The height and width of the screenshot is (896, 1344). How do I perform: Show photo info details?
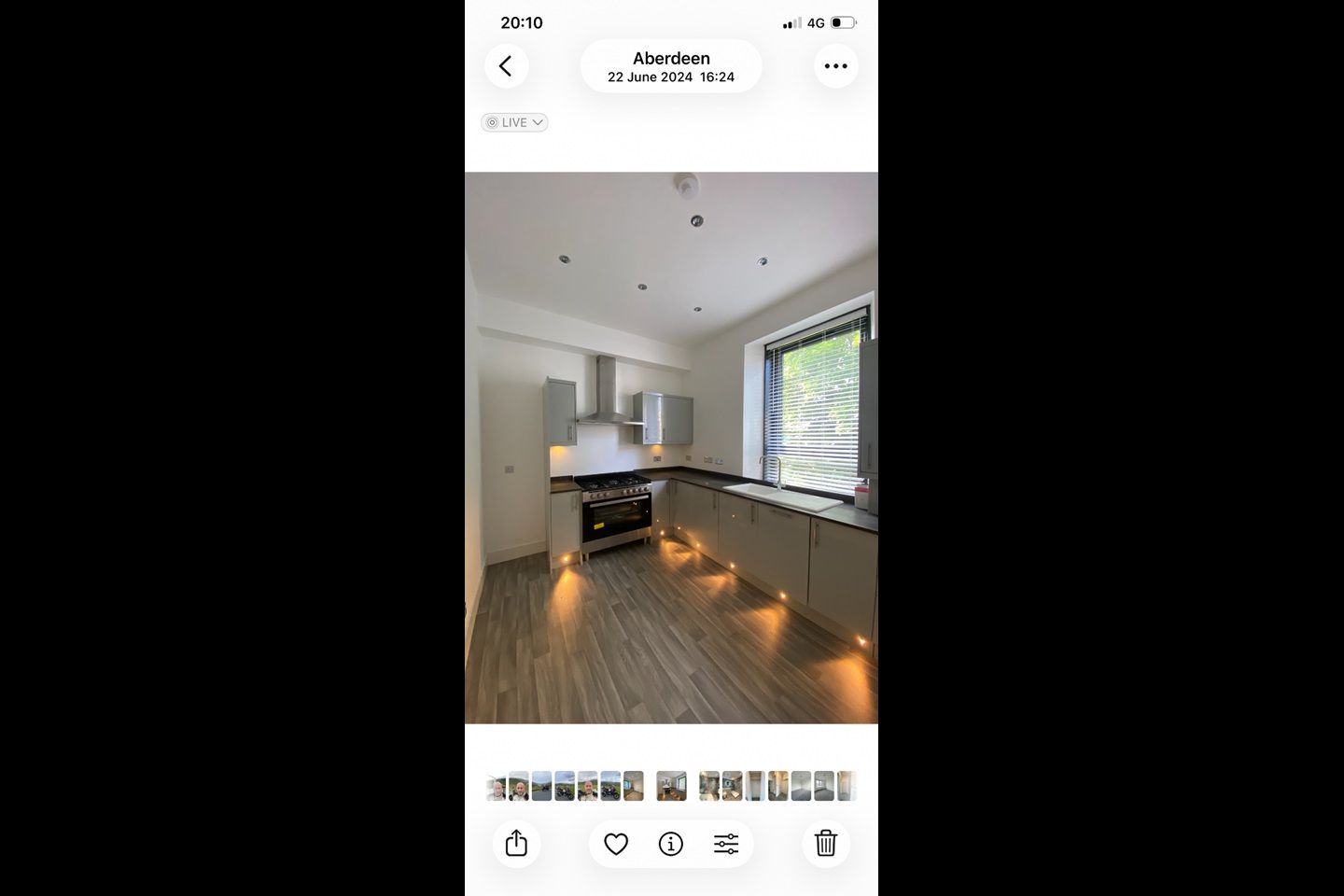[671, 844]
